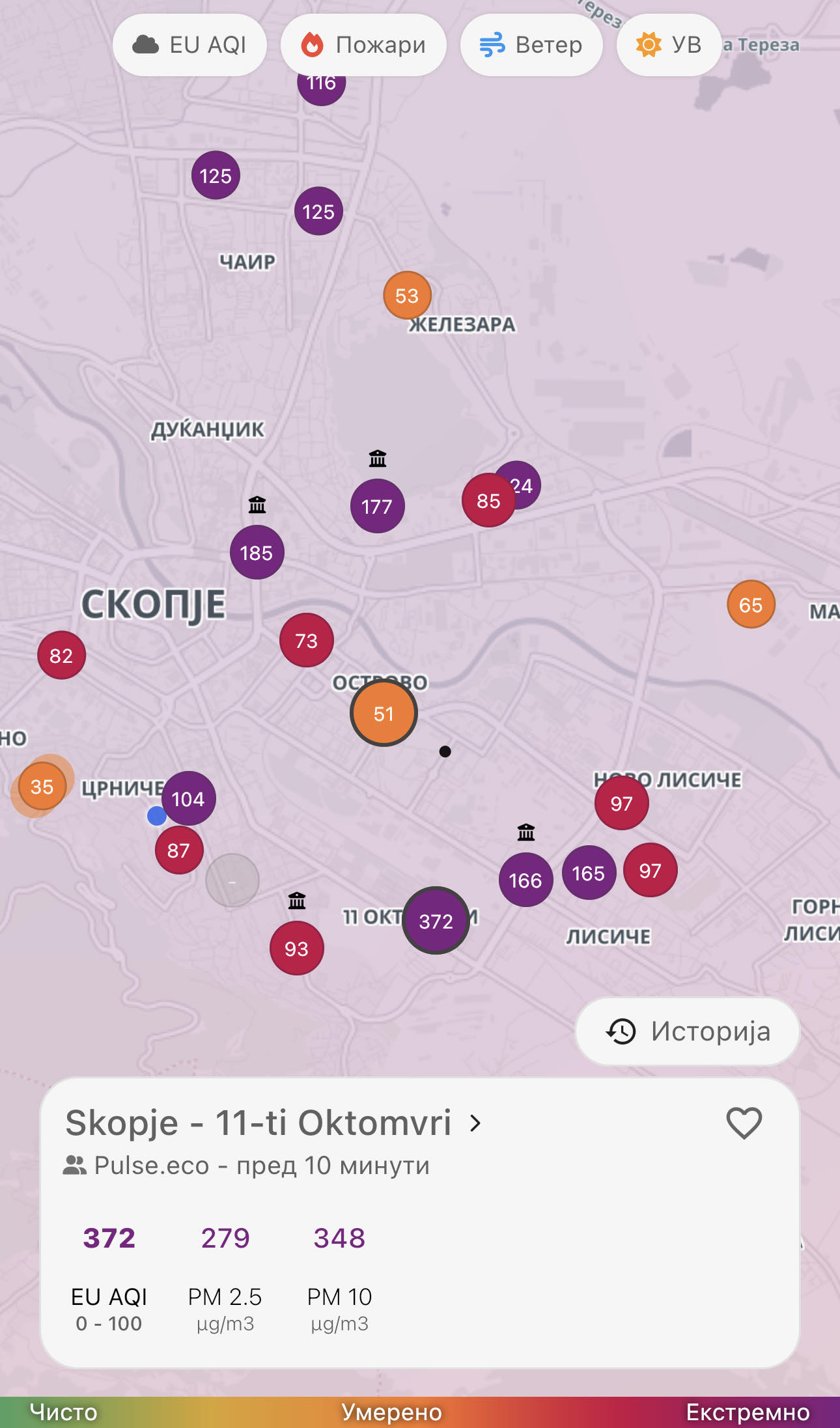Show the Ветер wind layer
840x1428 pixels.
pyautogui.click(x=531, y=45)
